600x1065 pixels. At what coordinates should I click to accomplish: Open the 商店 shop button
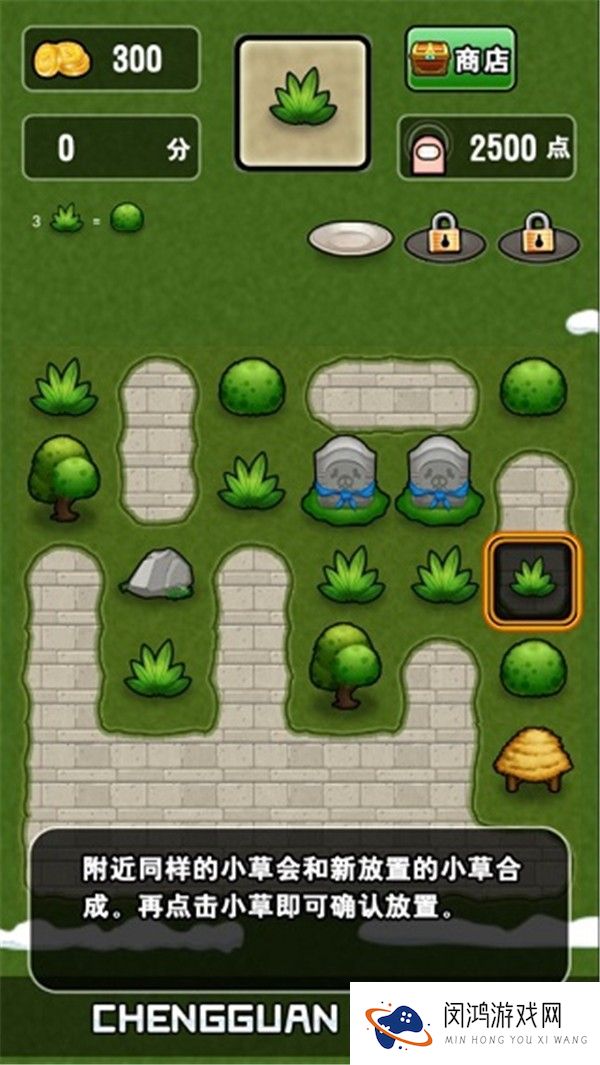460,59
